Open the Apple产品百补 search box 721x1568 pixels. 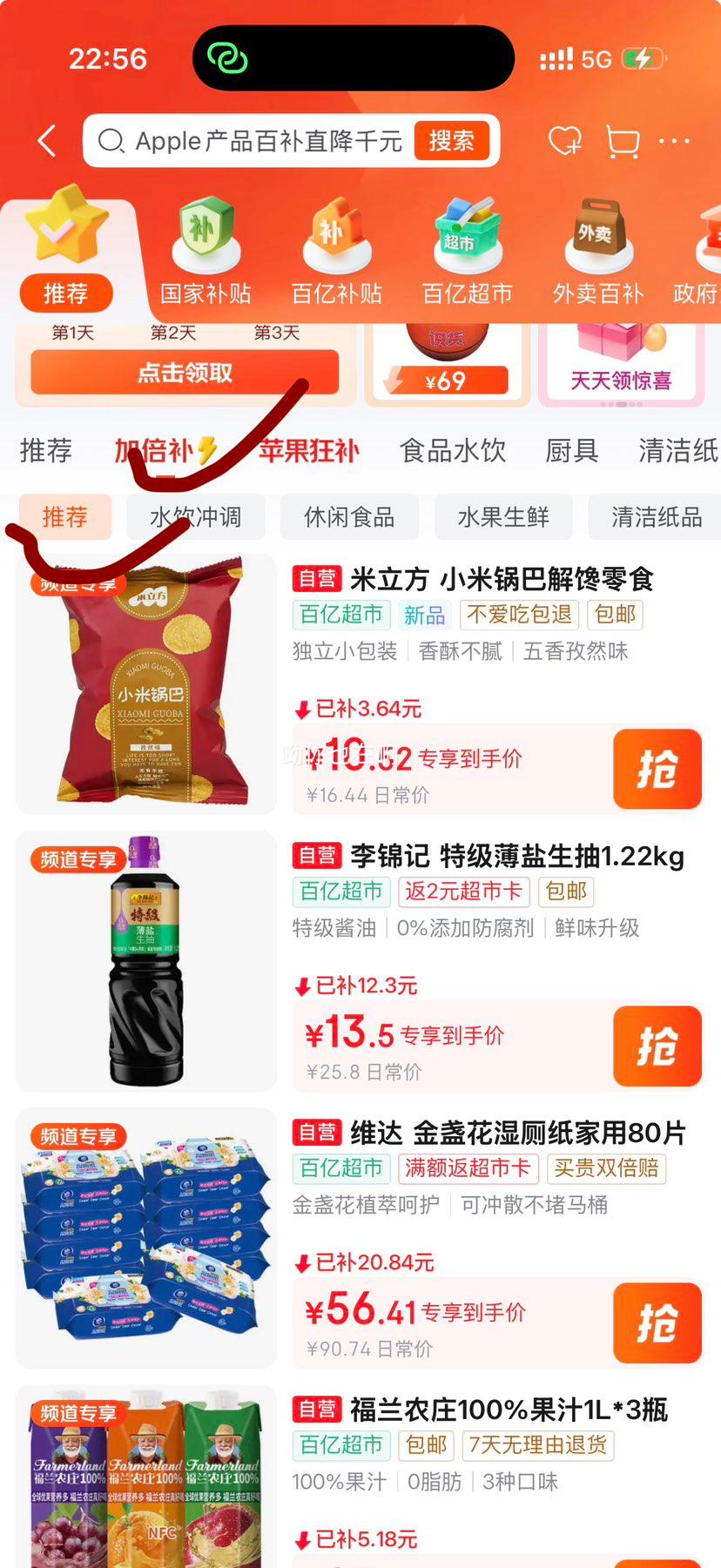tap(253, 141)
